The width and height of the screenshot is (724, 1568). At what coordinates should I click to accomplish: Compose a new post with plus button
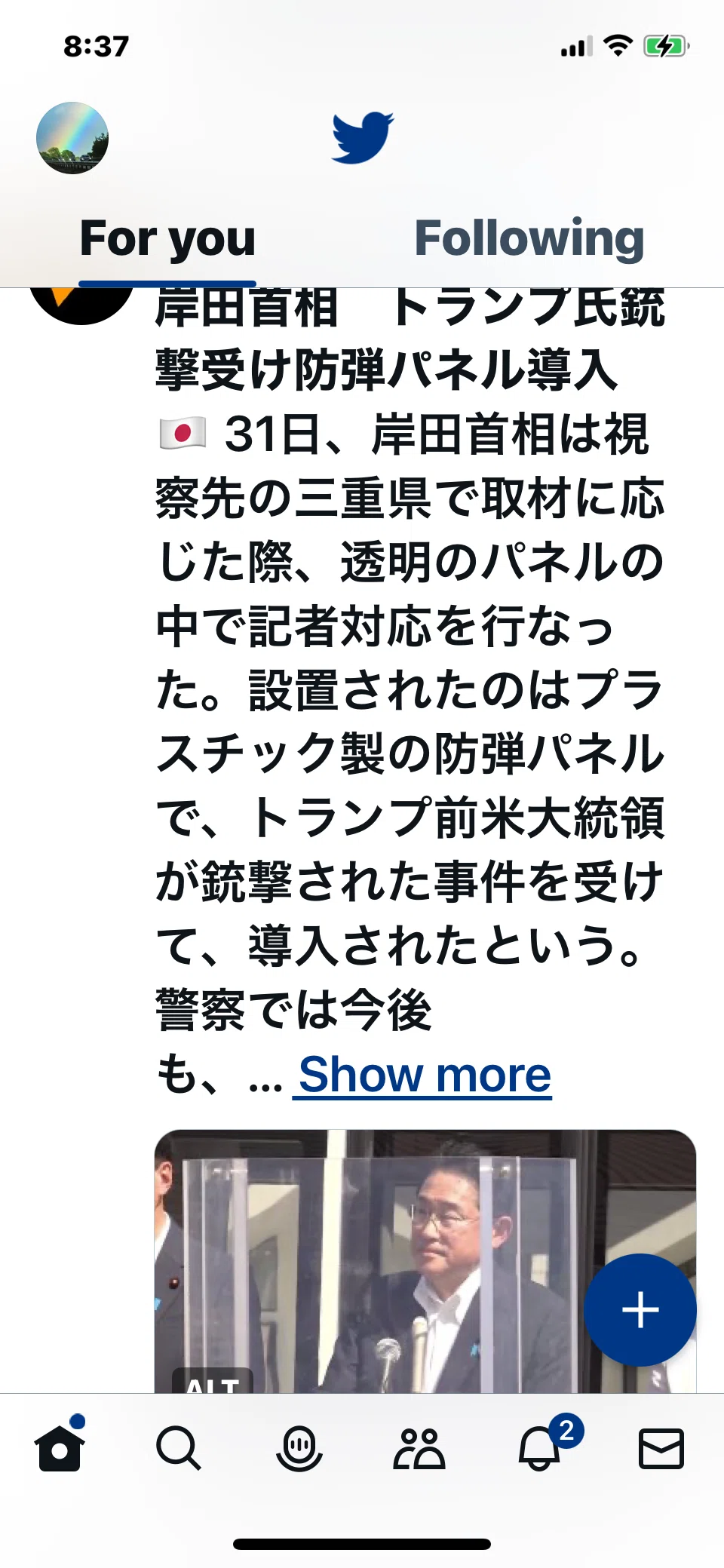[x=640, y=1310]
